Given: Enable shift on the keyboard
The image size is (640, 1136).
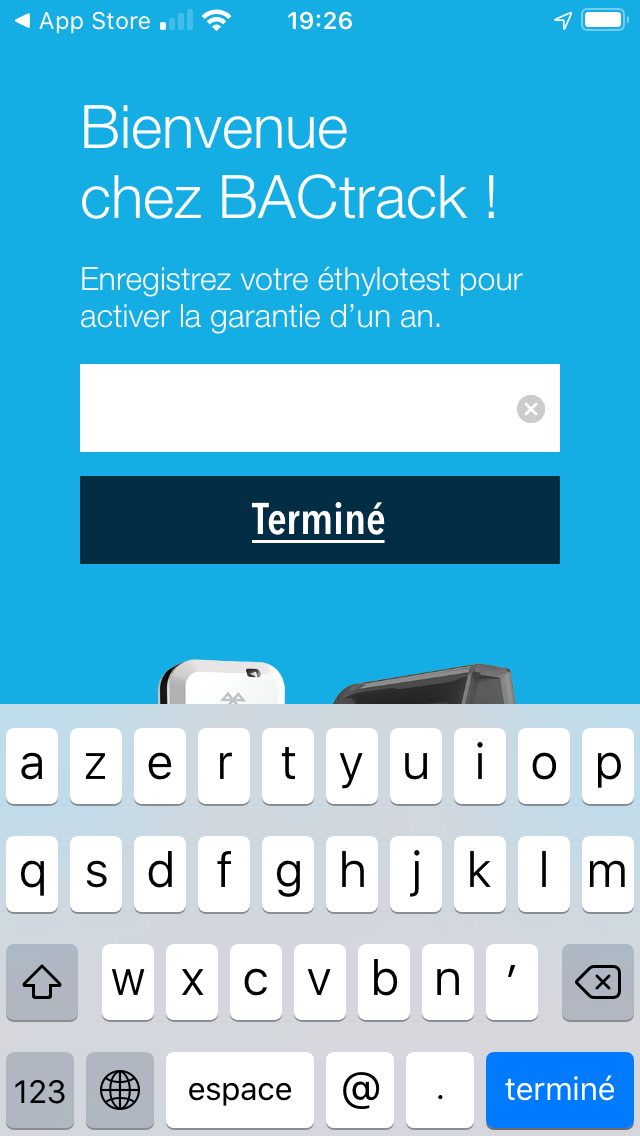Looking at the screenshot, I should 41,982.
